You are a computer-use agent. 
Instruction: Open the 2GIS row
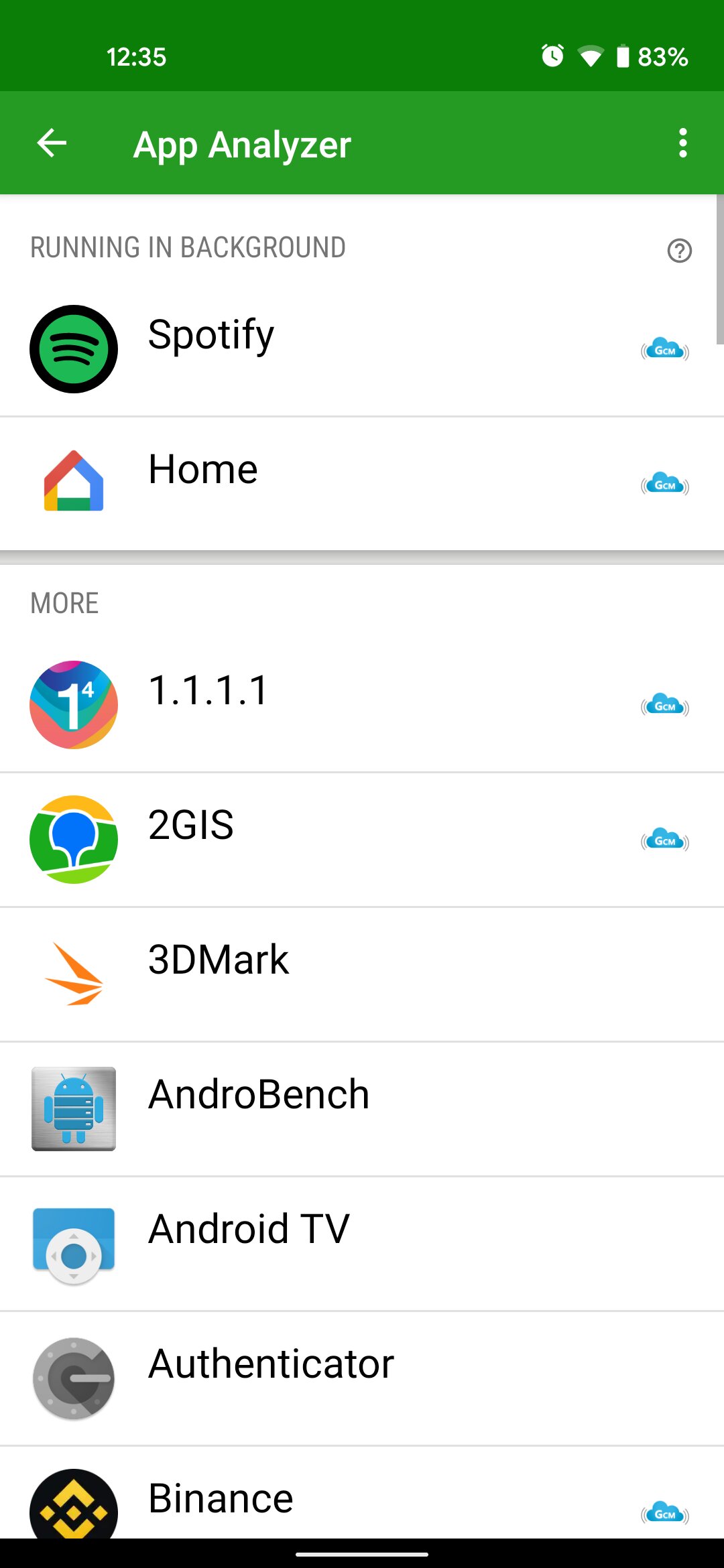(362, 840)
